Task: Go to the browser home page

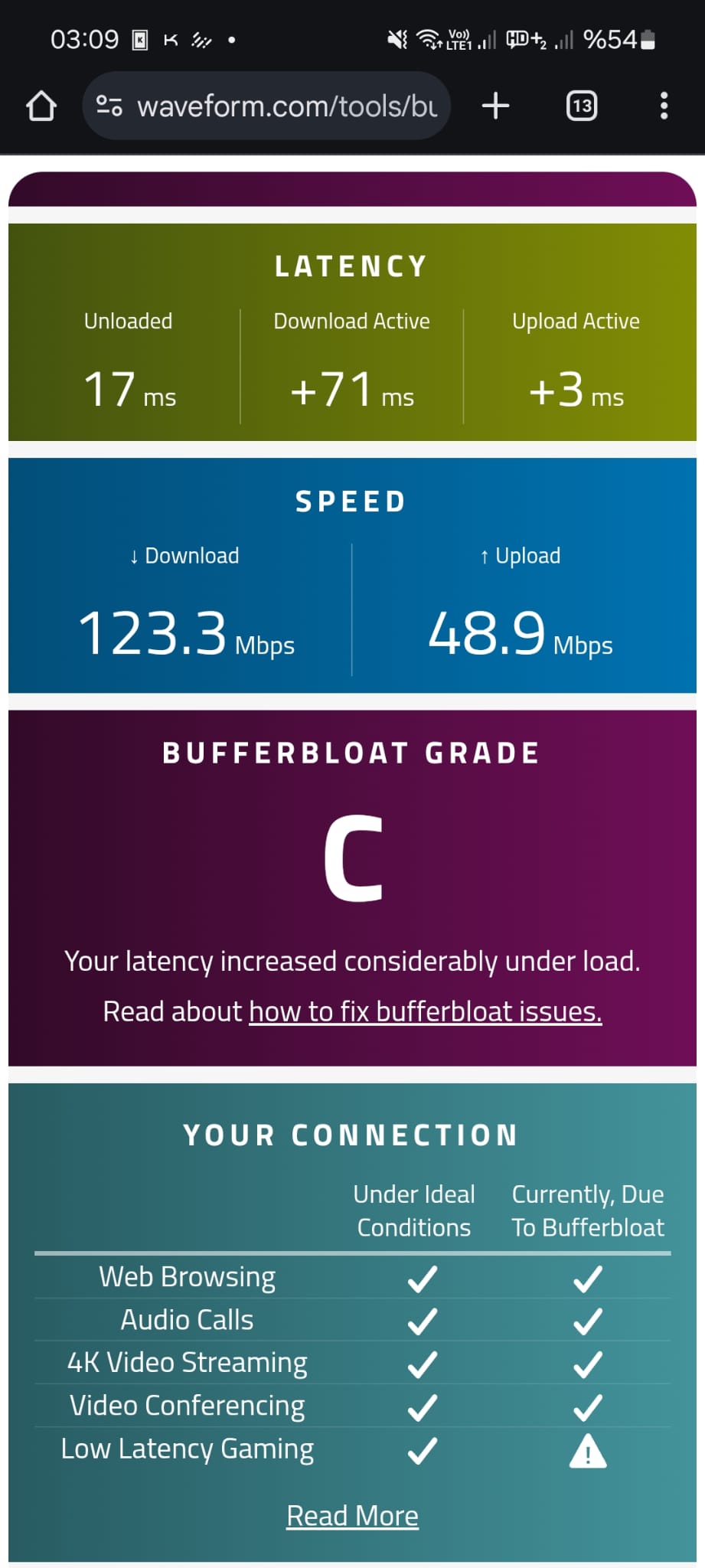Action: (41, 106)
